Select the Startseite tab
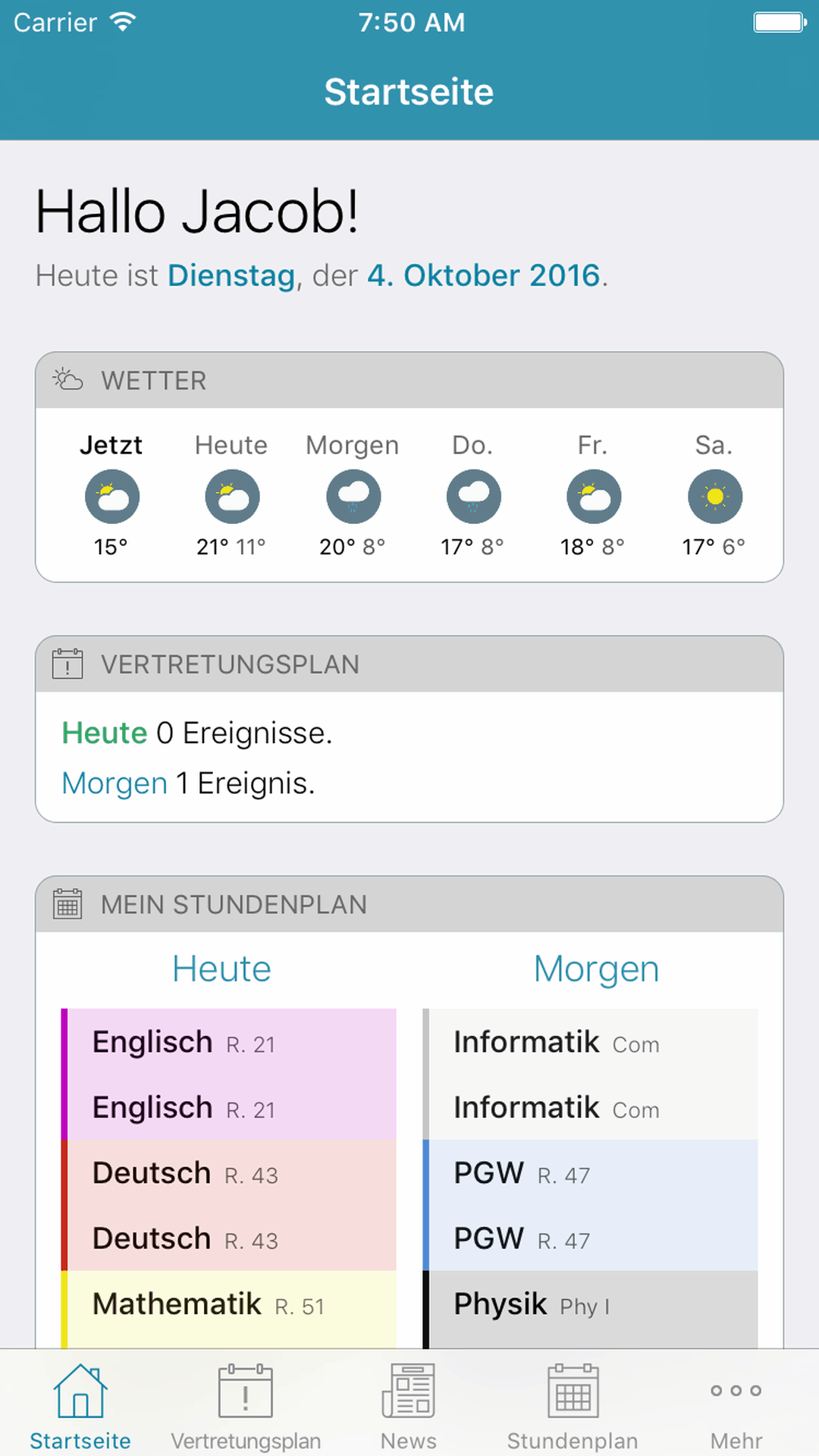Image resolution: width=819 pixels, height=1456 pixels. tap(80, 1405)
